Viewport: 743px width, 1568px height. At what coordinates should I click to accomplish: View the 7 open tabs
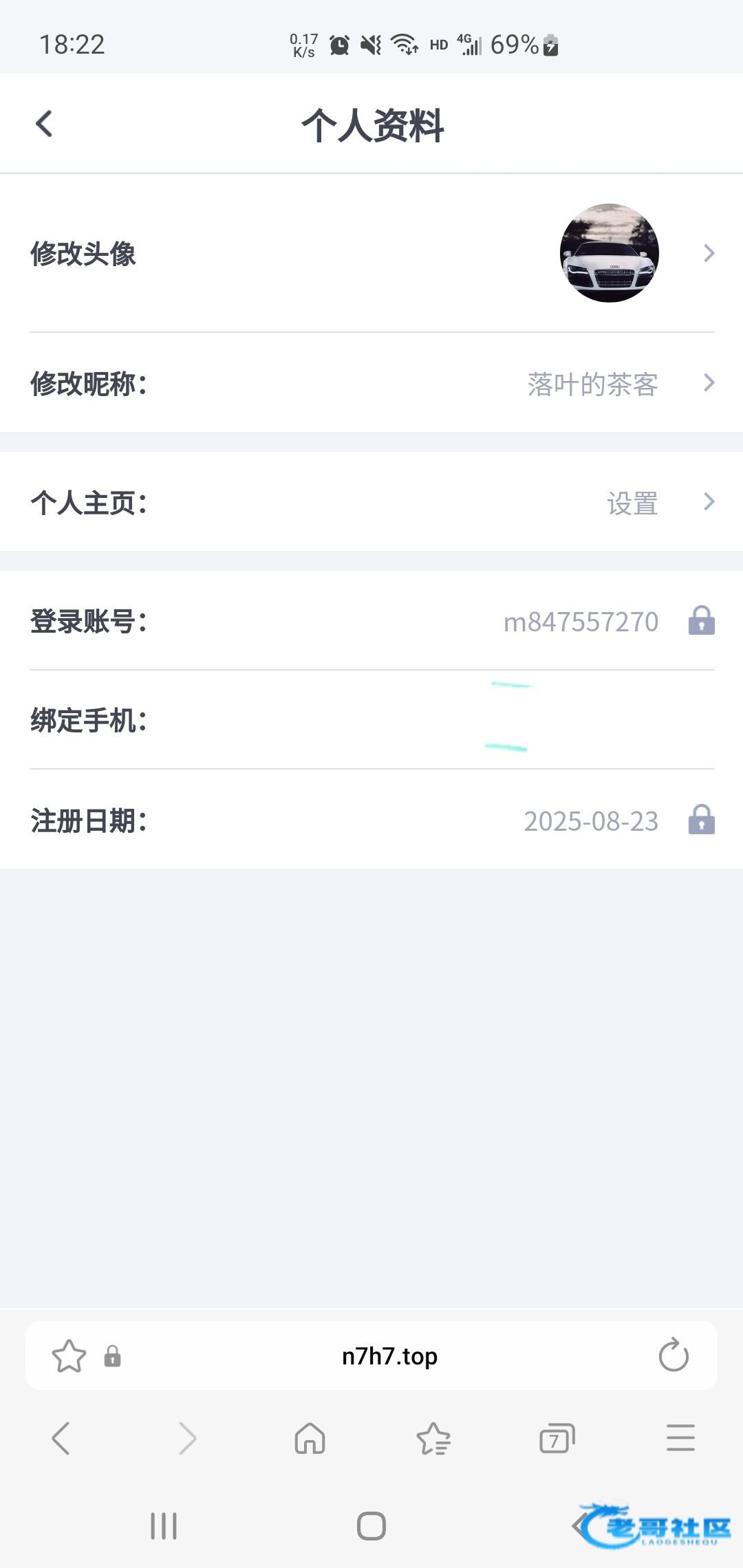(557, 1438)
